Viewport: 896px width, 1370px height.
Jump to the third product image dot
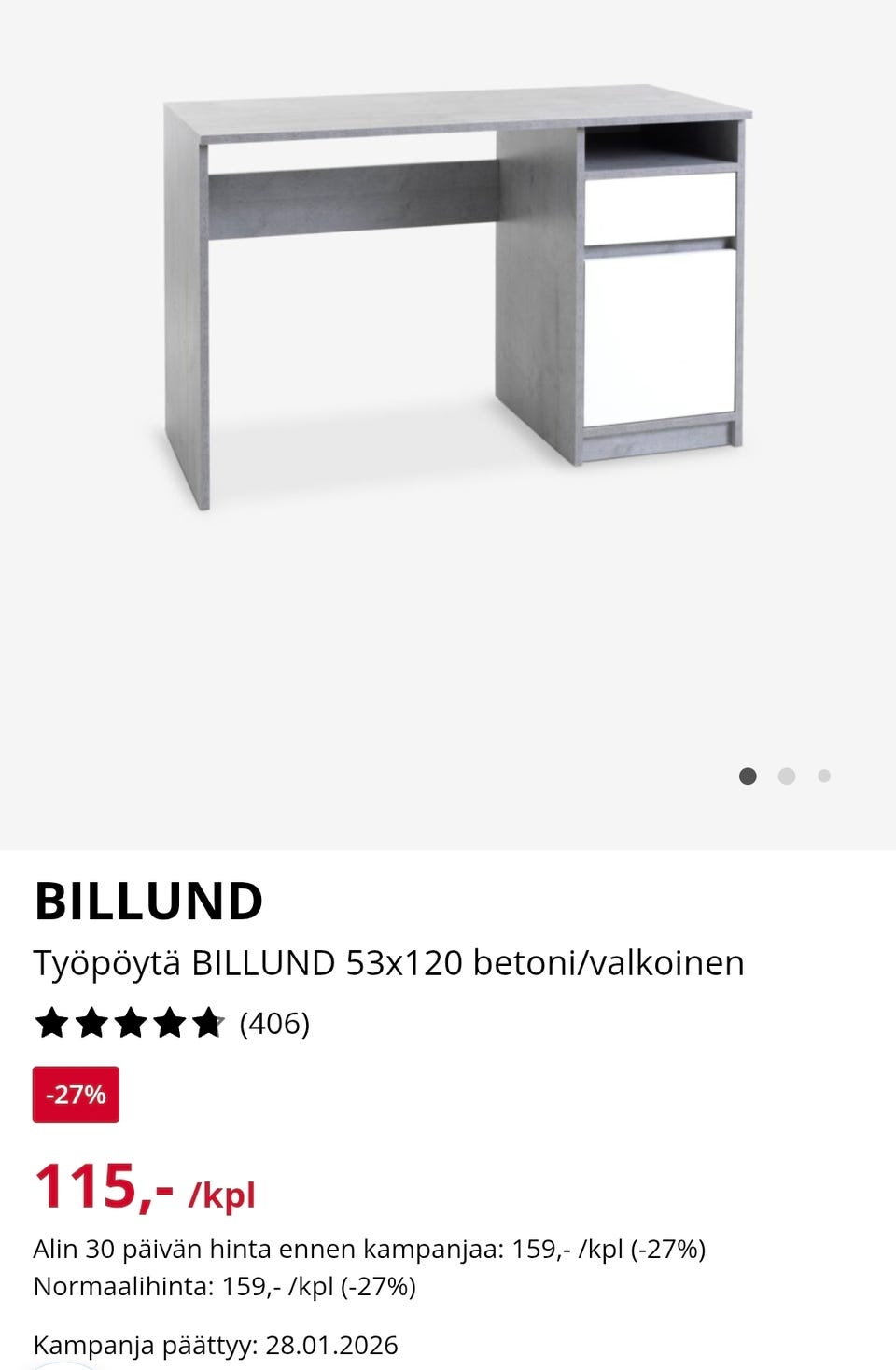click(x=824, y=776)
